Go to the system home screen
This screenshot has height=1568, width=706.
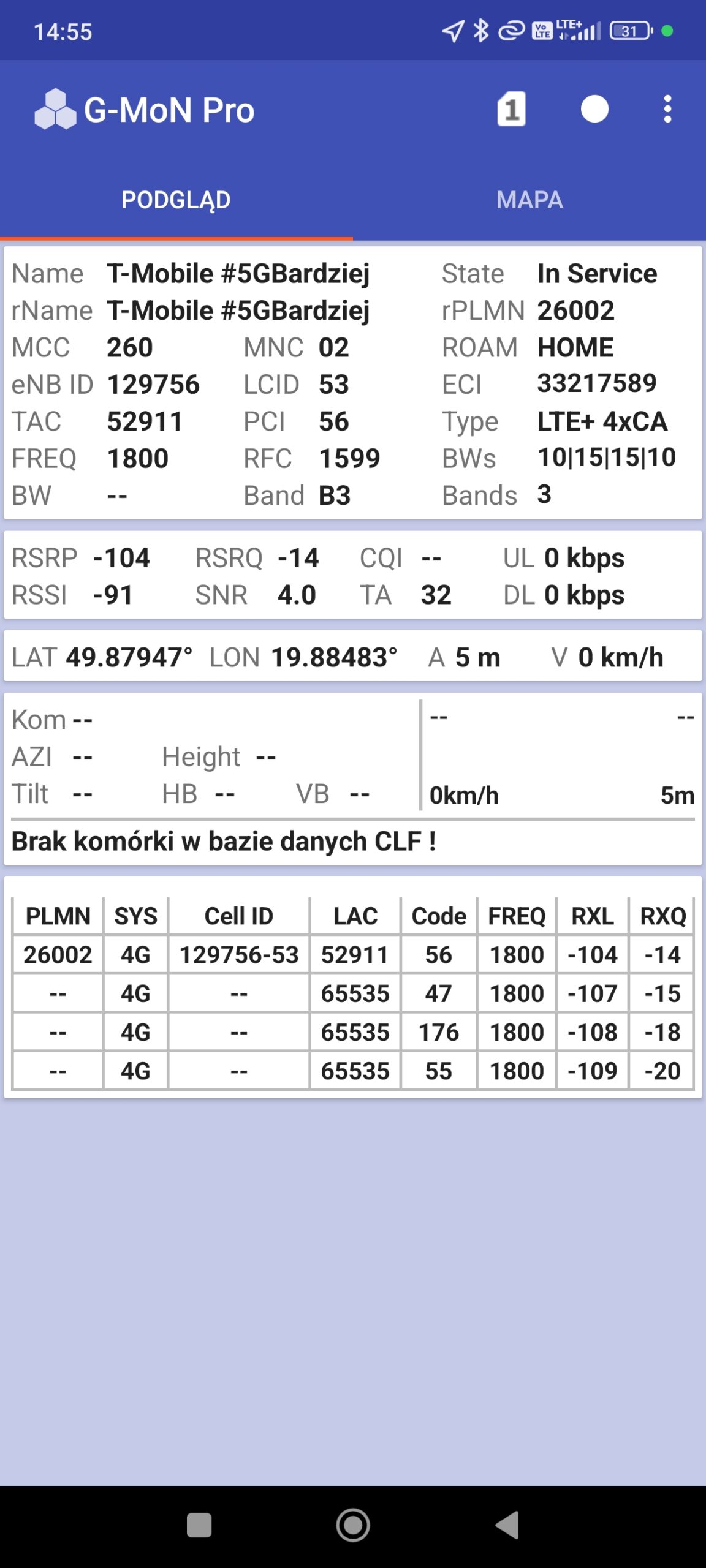pos(353,1525)
